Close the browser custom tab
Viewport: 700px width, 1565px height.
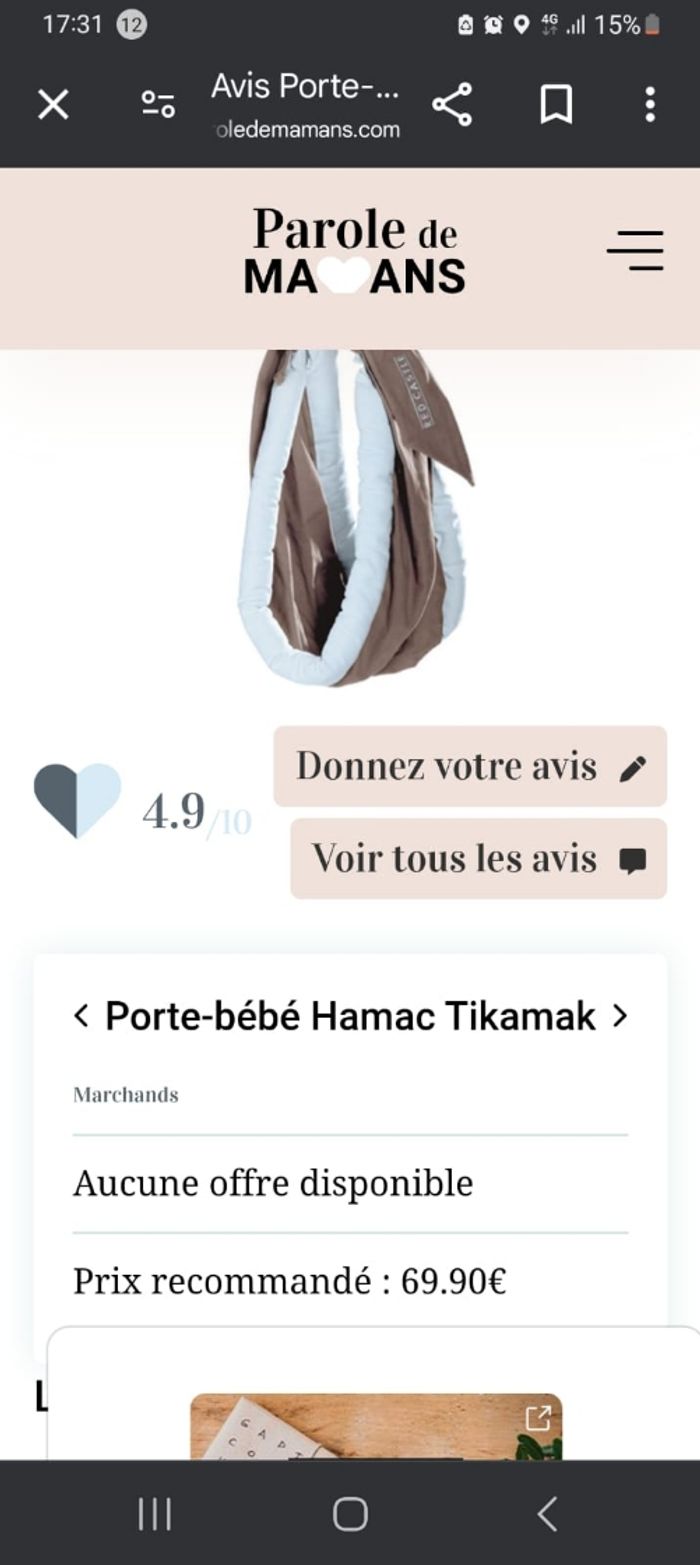53,104
